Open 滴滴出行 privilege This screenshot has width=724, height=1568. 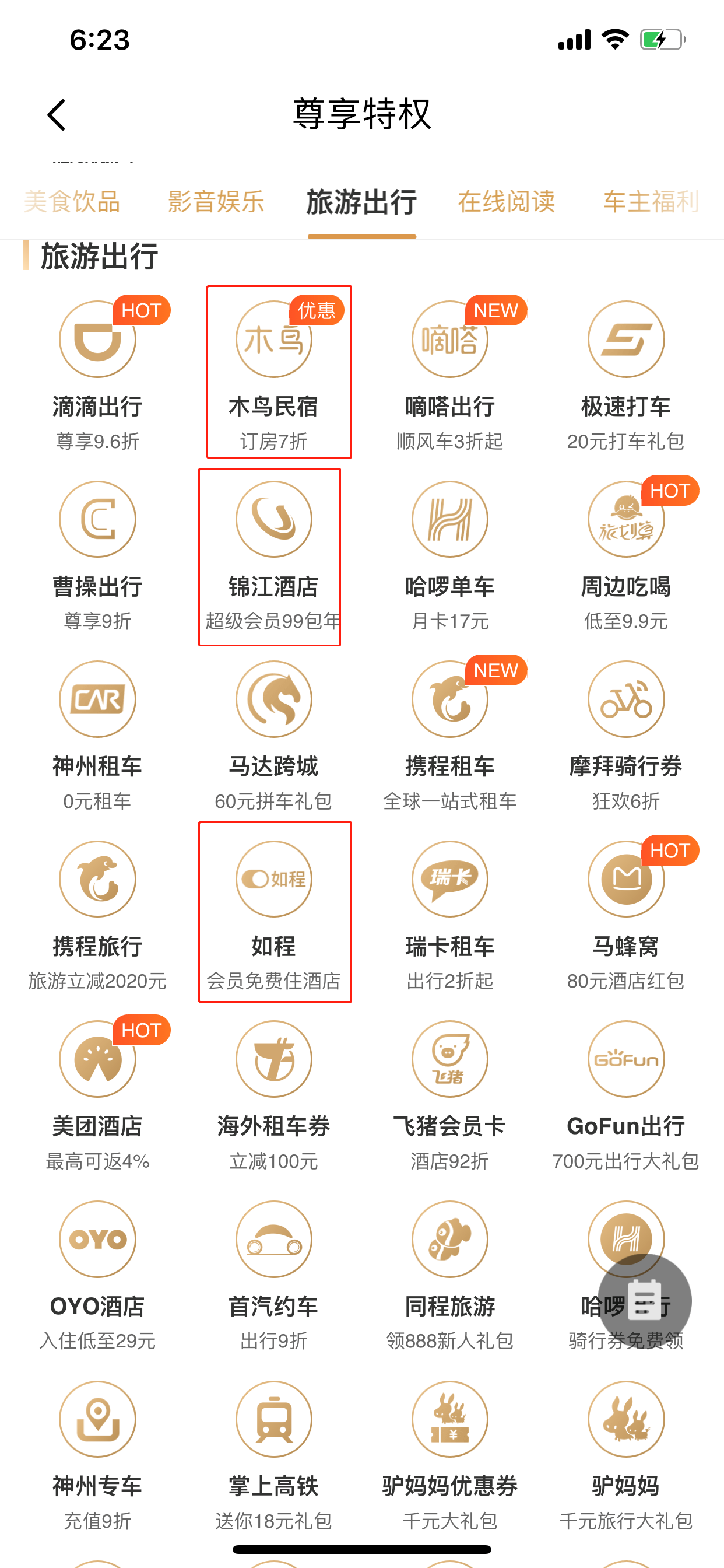coord(97,373)
